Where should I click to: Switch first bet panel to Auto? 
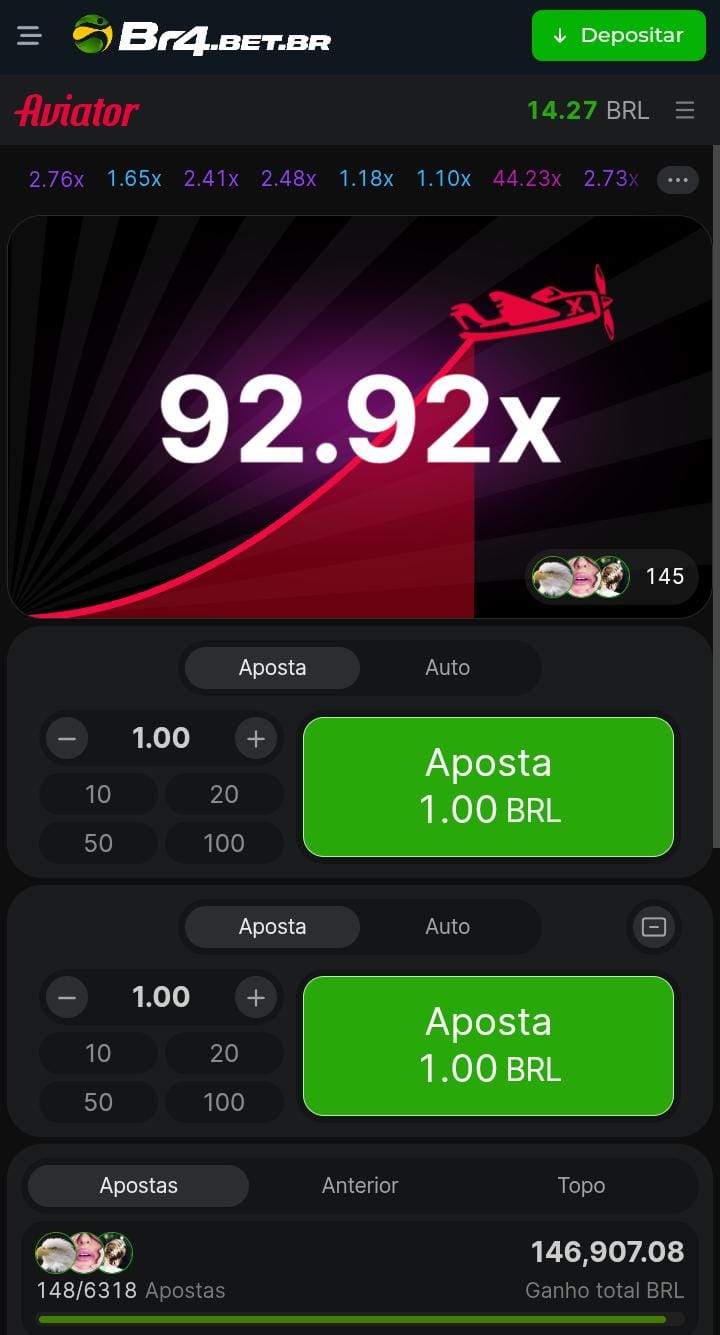click(x=447, y=668)
